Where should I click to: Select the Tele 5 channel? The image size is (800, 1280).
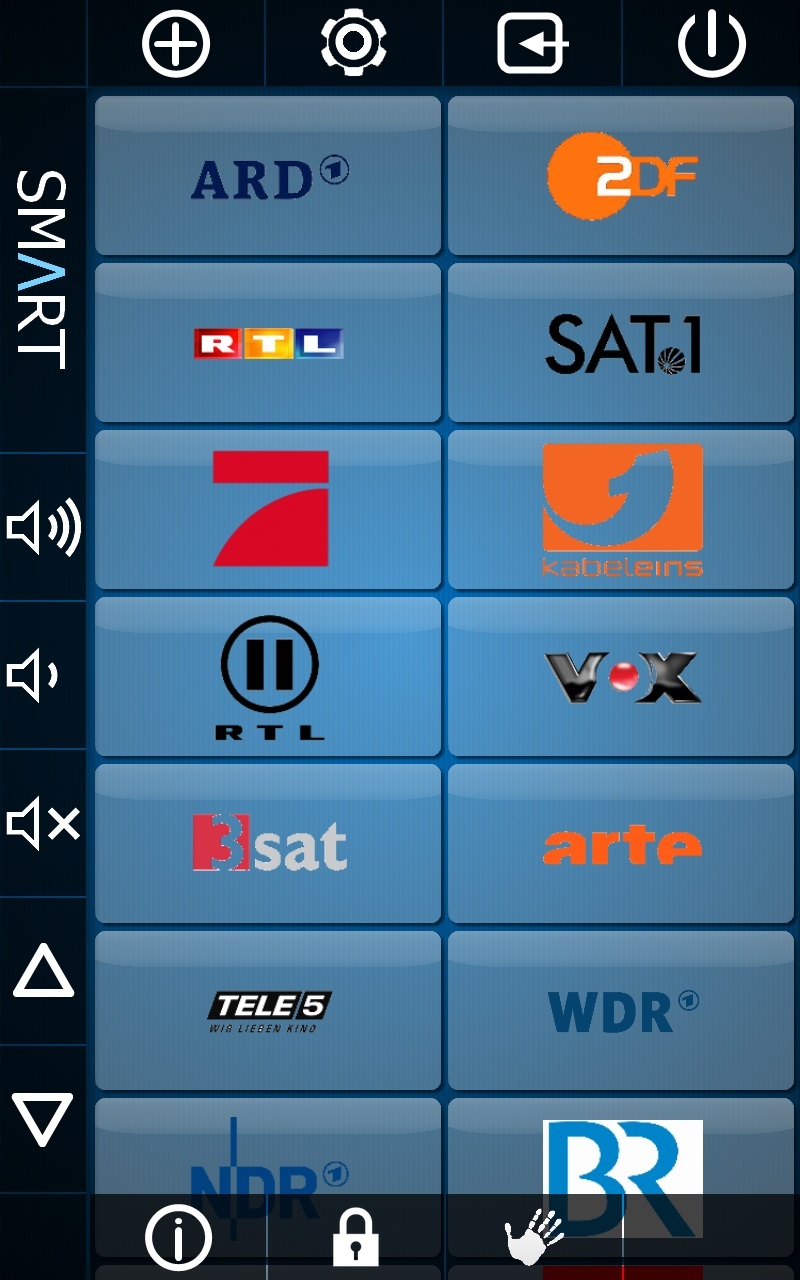[x=268, y=1011]
